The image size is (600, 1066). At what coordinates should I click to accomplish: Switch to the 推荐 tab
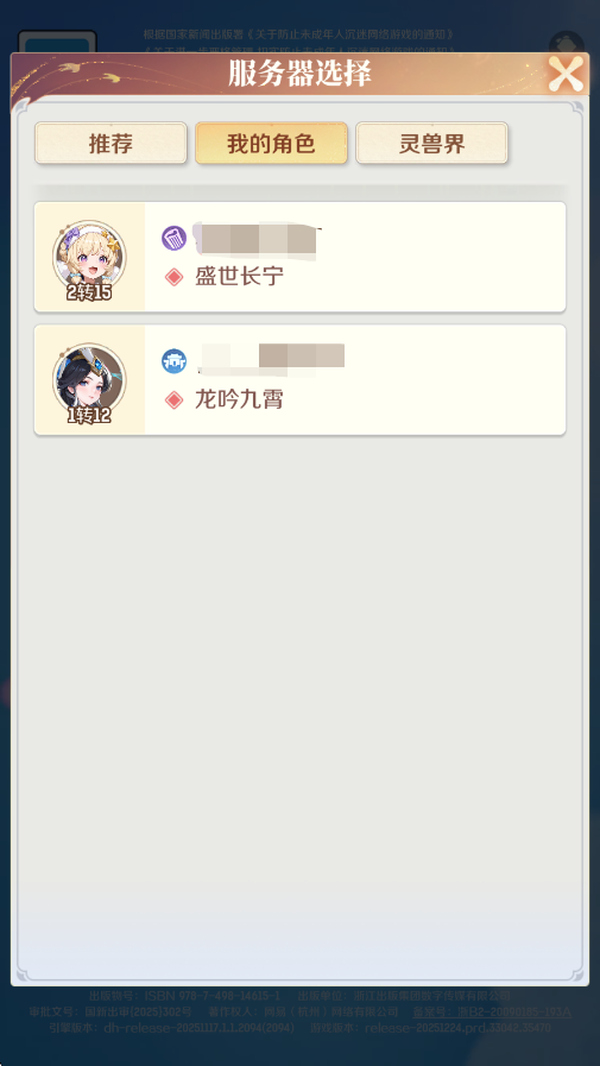pos(111,143)
